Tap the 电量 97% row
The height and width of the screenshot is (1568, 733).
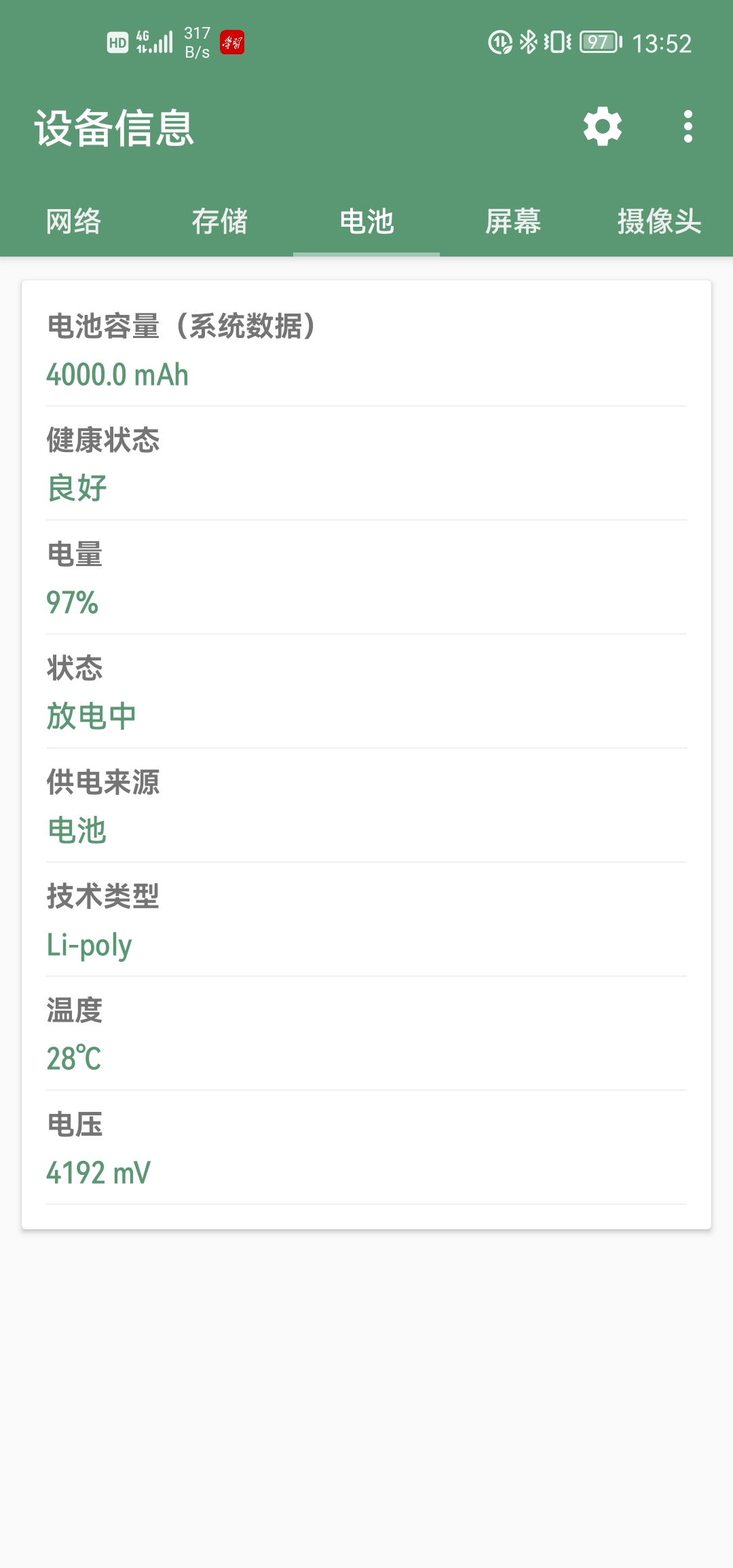coord(366,578)
